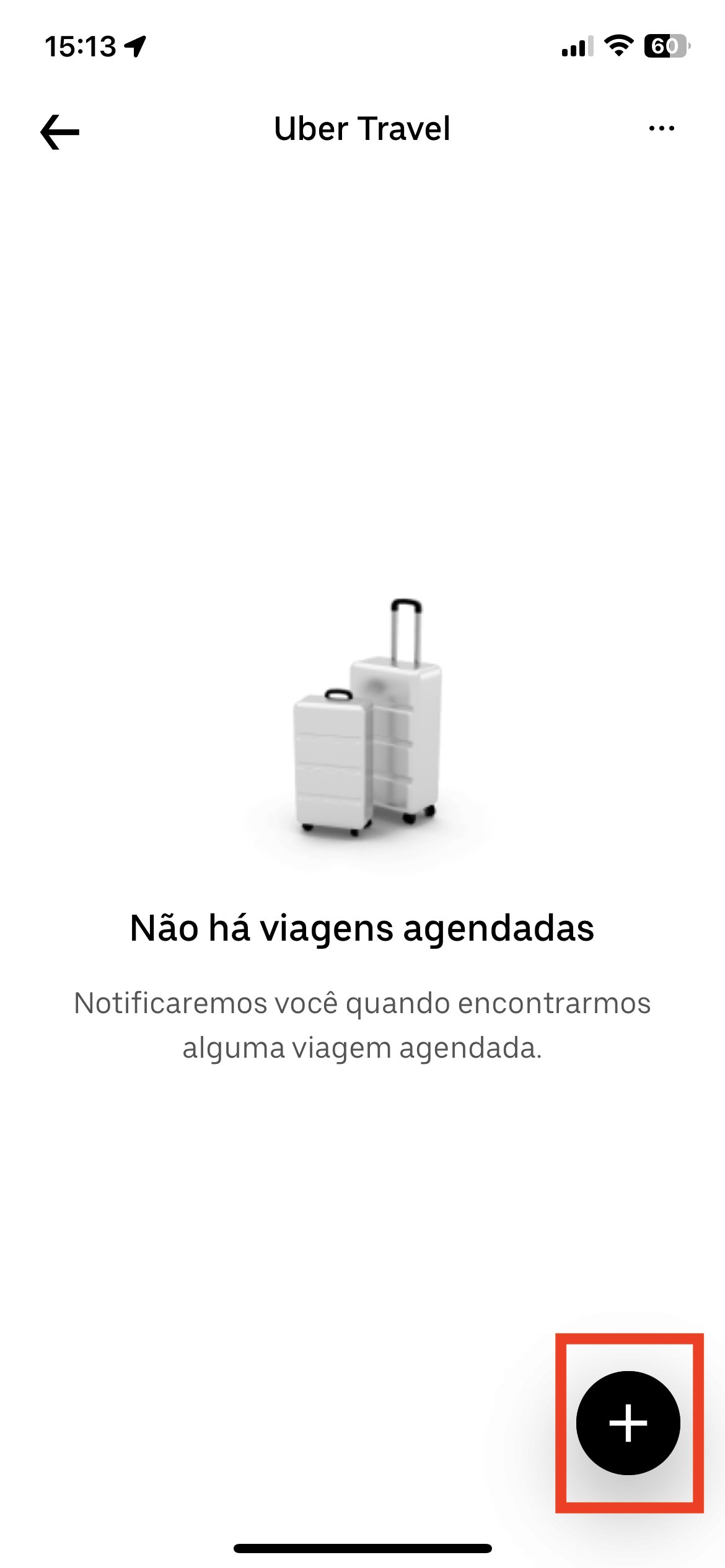
Task: Go back from Uber Travel
Action: point(59,131)
